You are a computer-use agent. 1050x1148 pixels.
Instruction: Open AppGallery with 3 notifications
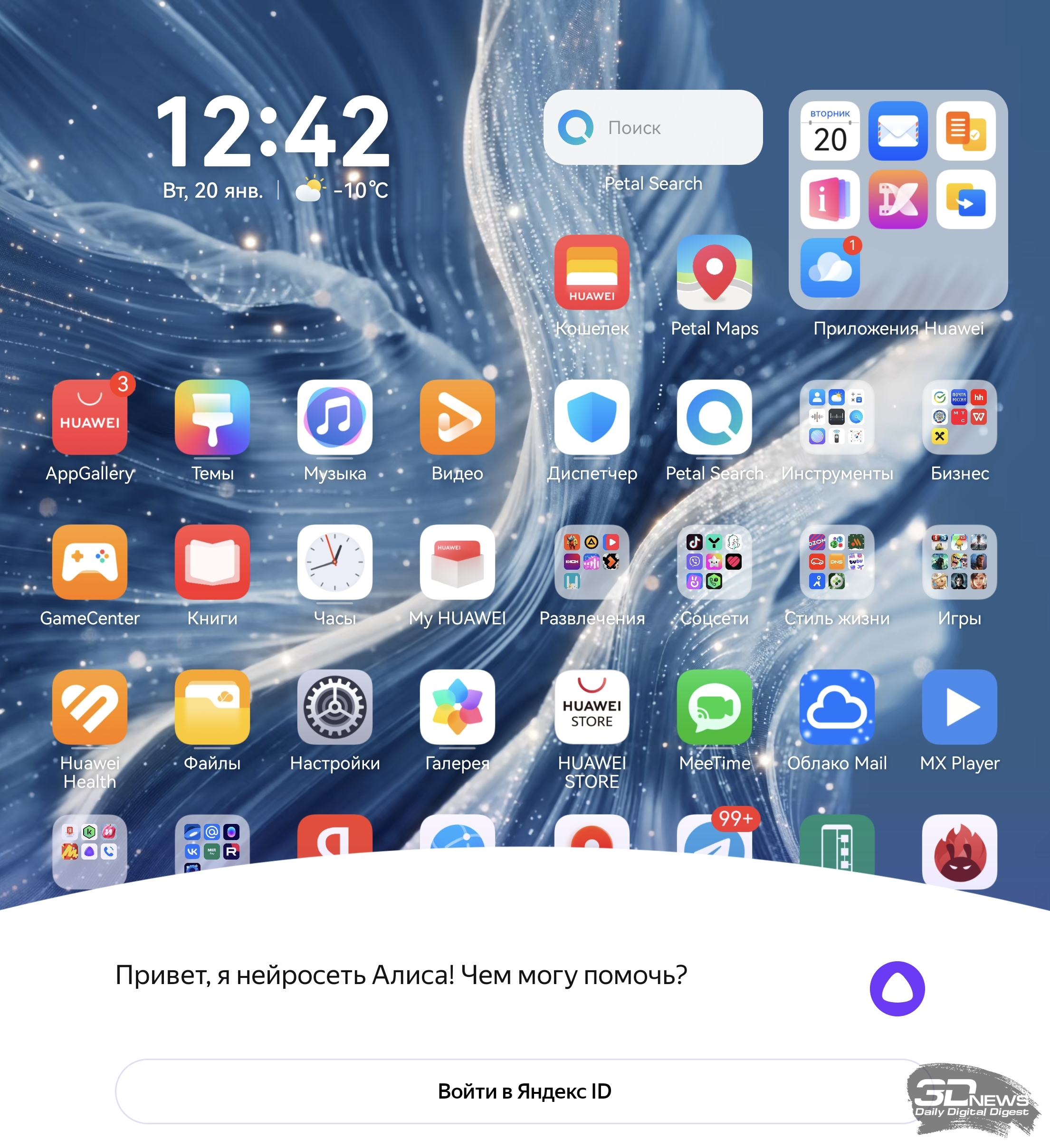[90, 417]
